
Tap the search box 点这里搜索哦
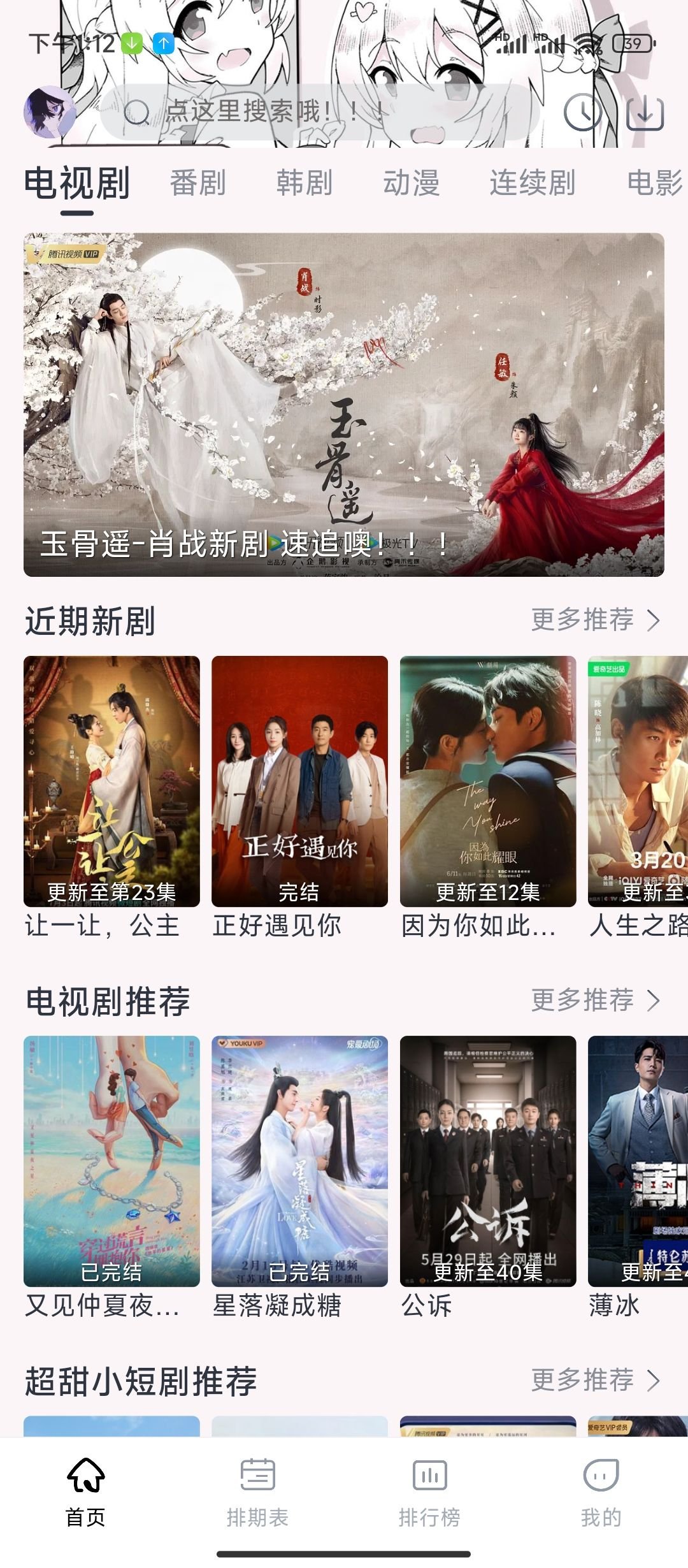tap(319, 112)
